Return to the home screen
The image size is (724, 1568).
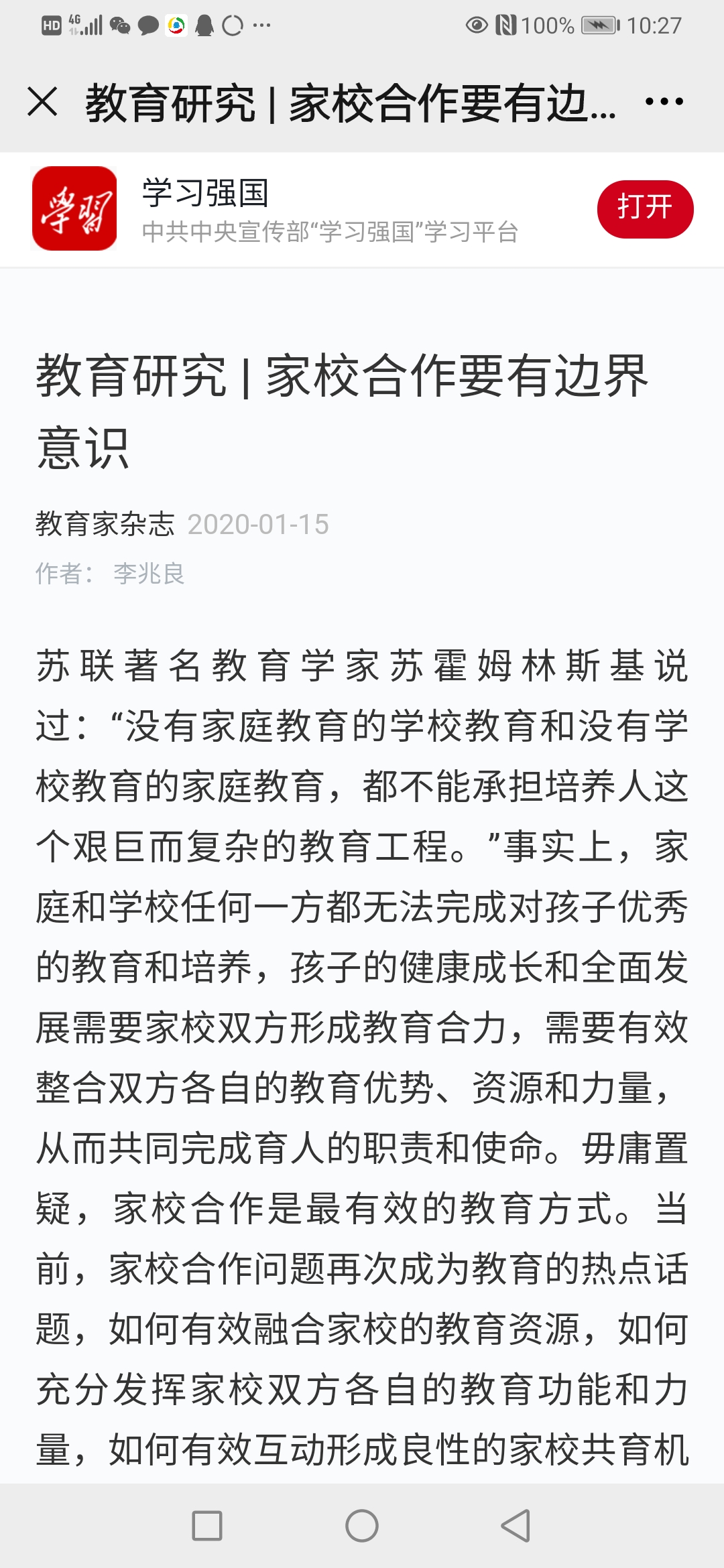[x=362, y=1526]
